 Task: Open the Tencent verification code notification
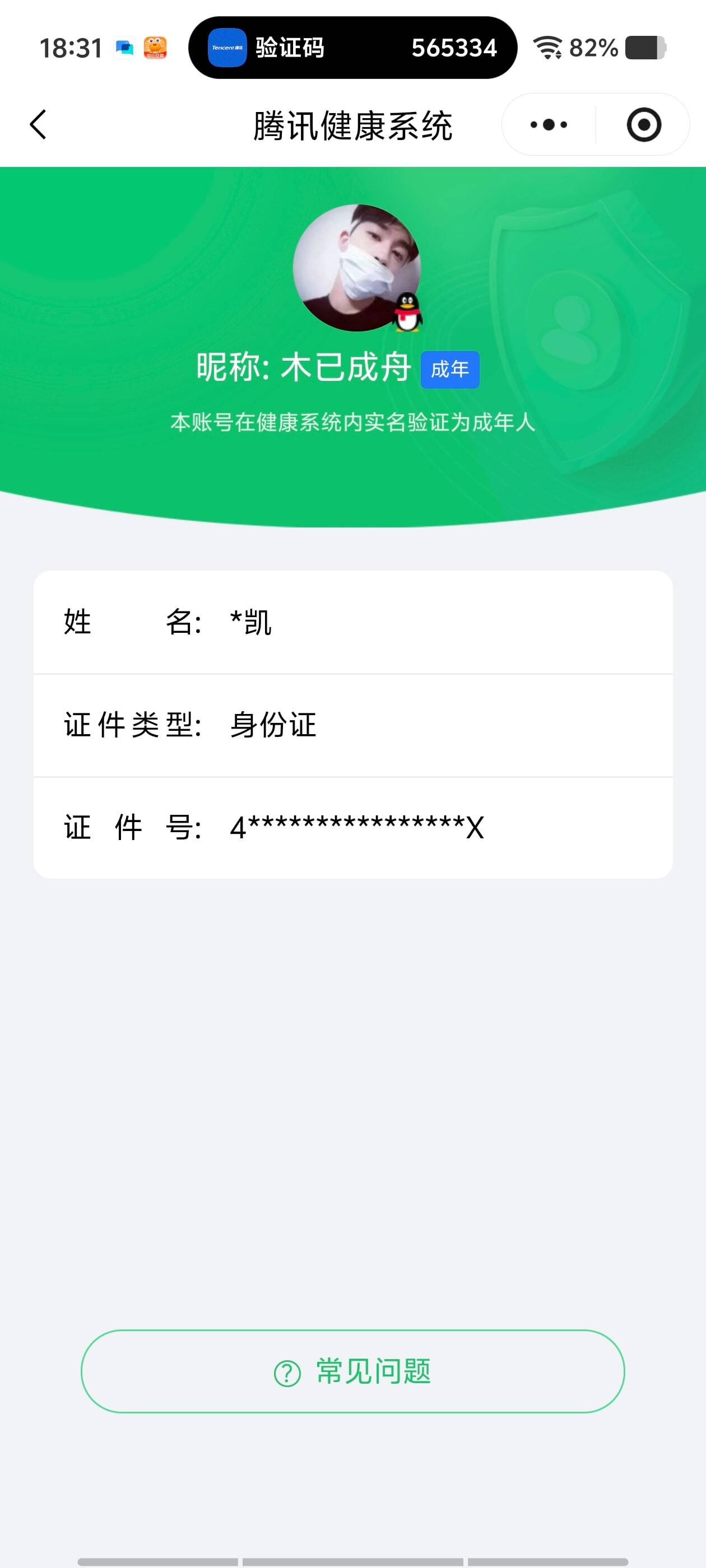[x=354, y=48]
